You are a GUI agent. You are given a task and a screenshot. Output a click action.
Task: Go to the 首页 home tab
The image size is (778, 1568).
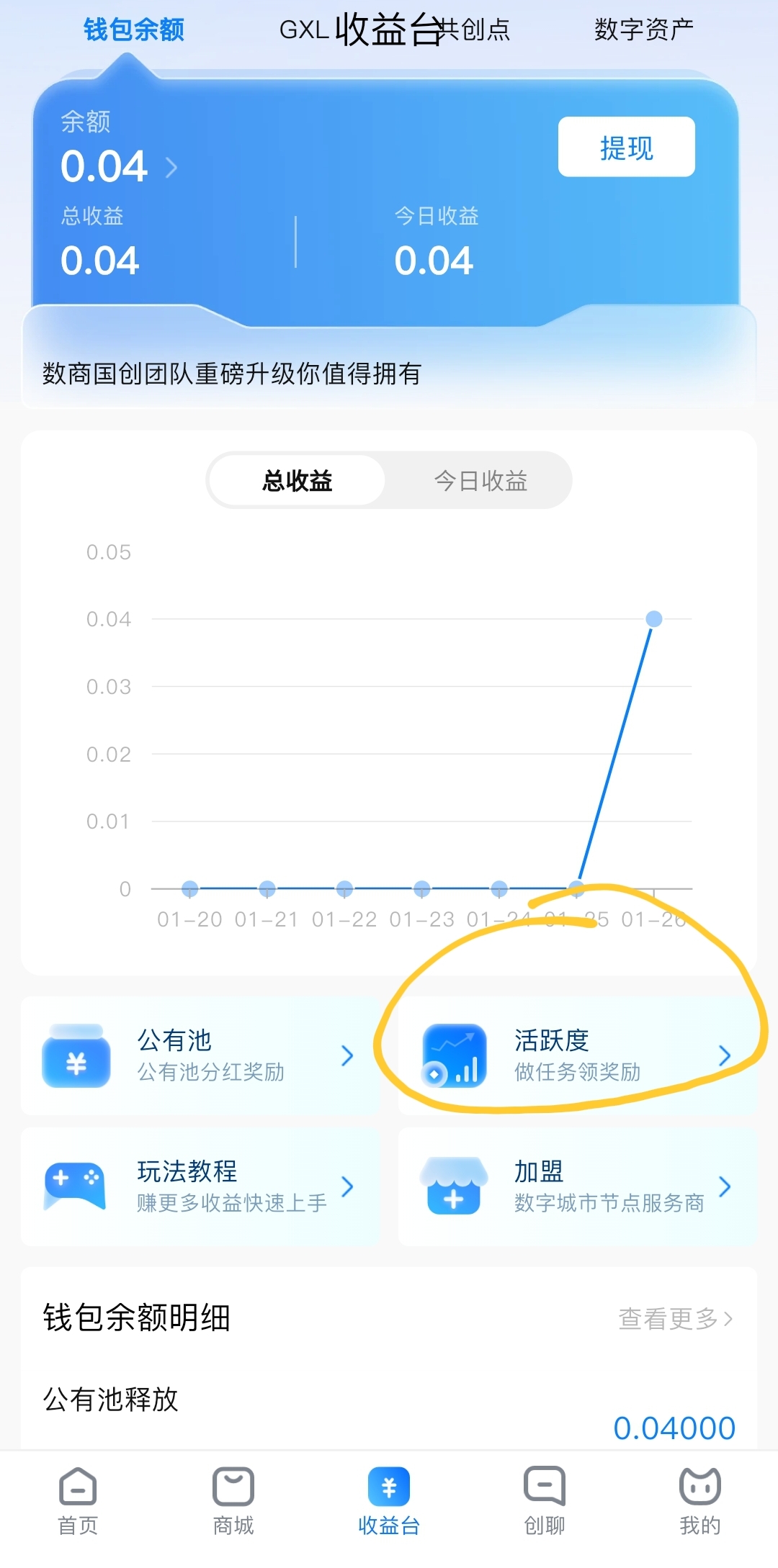pyautogui.click(x=78, y=1500)
